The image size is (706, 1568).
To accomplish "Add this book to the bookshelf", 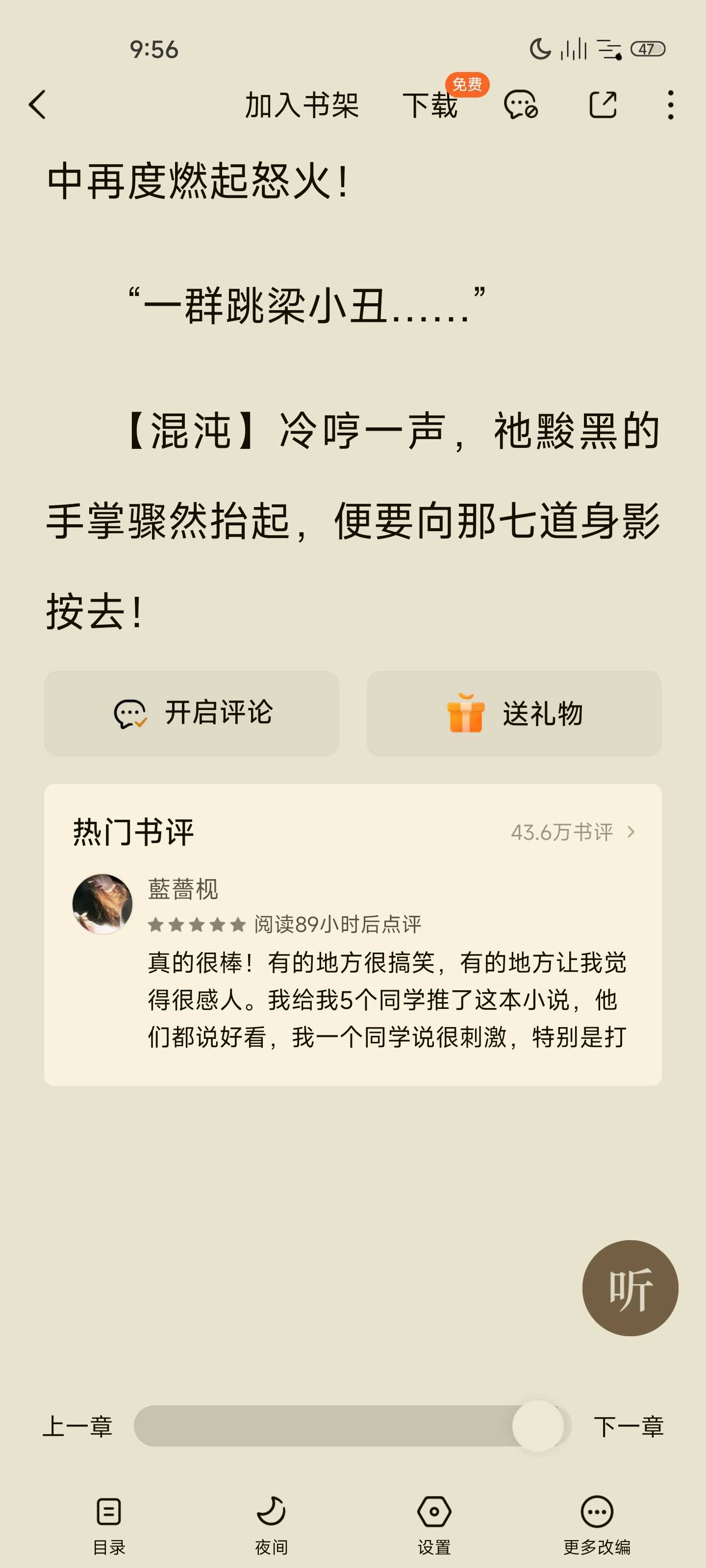I will [x=302, y=105].
